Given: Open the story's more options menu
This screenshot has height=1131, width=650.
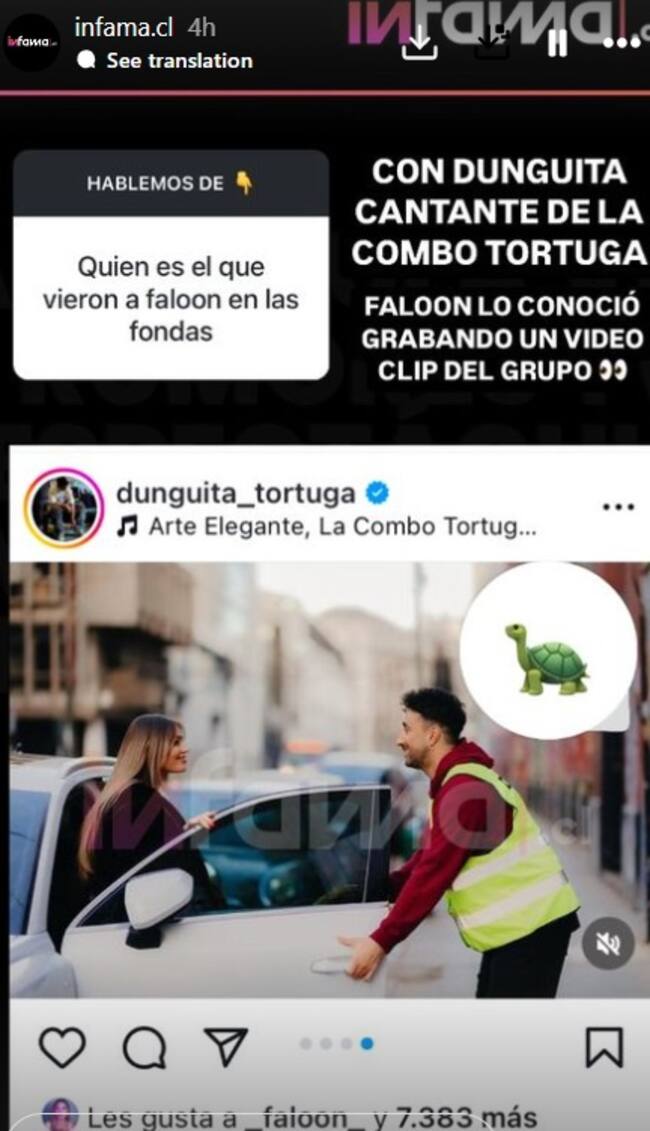Looking at the screenshot, I should (622, 41).
